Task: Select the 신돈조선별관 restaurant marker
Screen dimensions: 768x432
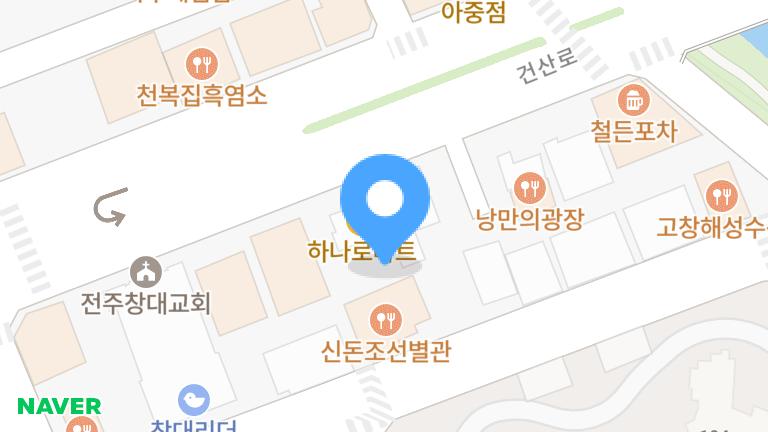Action: tap(385, 320)
